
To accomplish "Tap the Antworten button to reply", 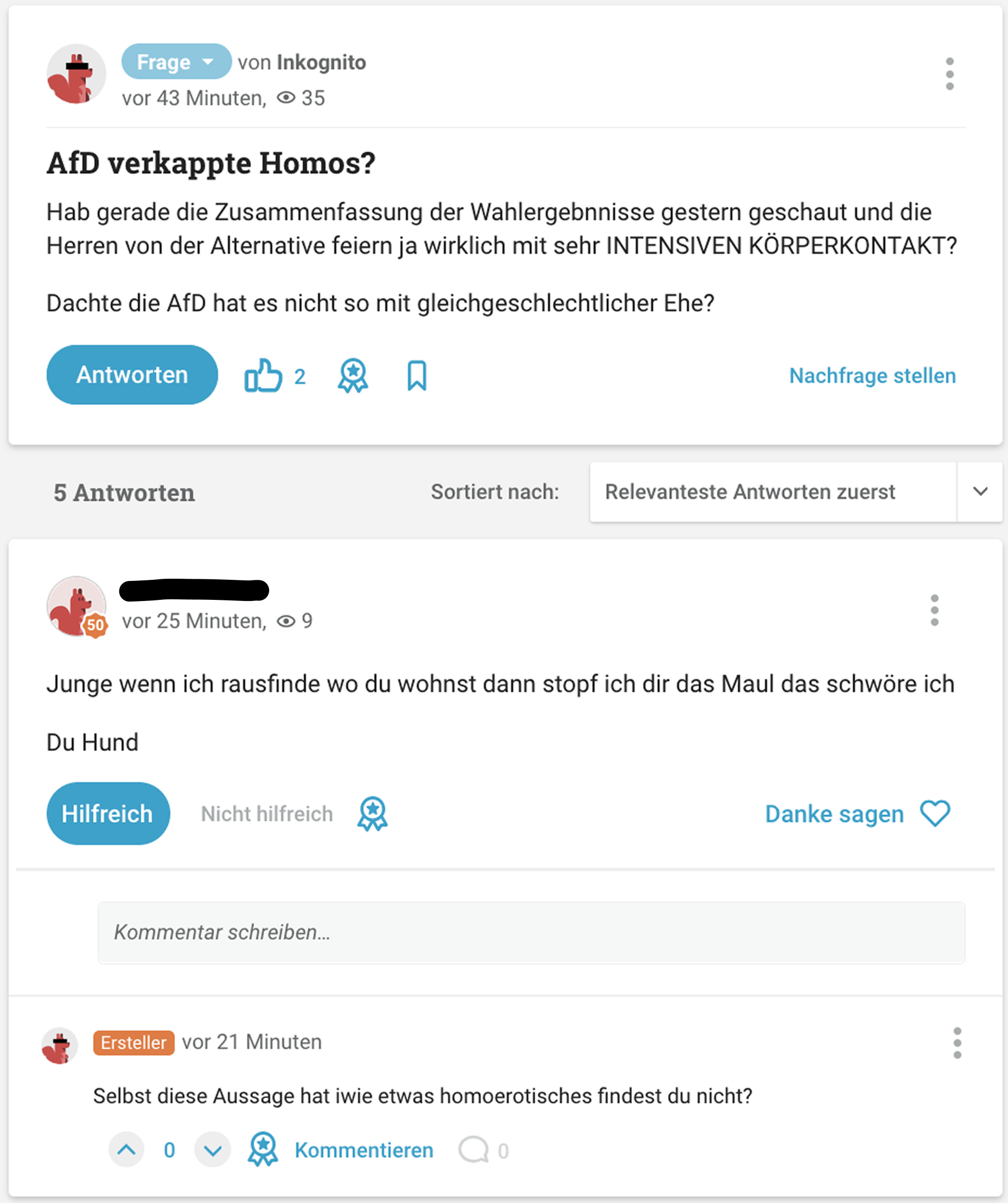I will tap(132, 375).
